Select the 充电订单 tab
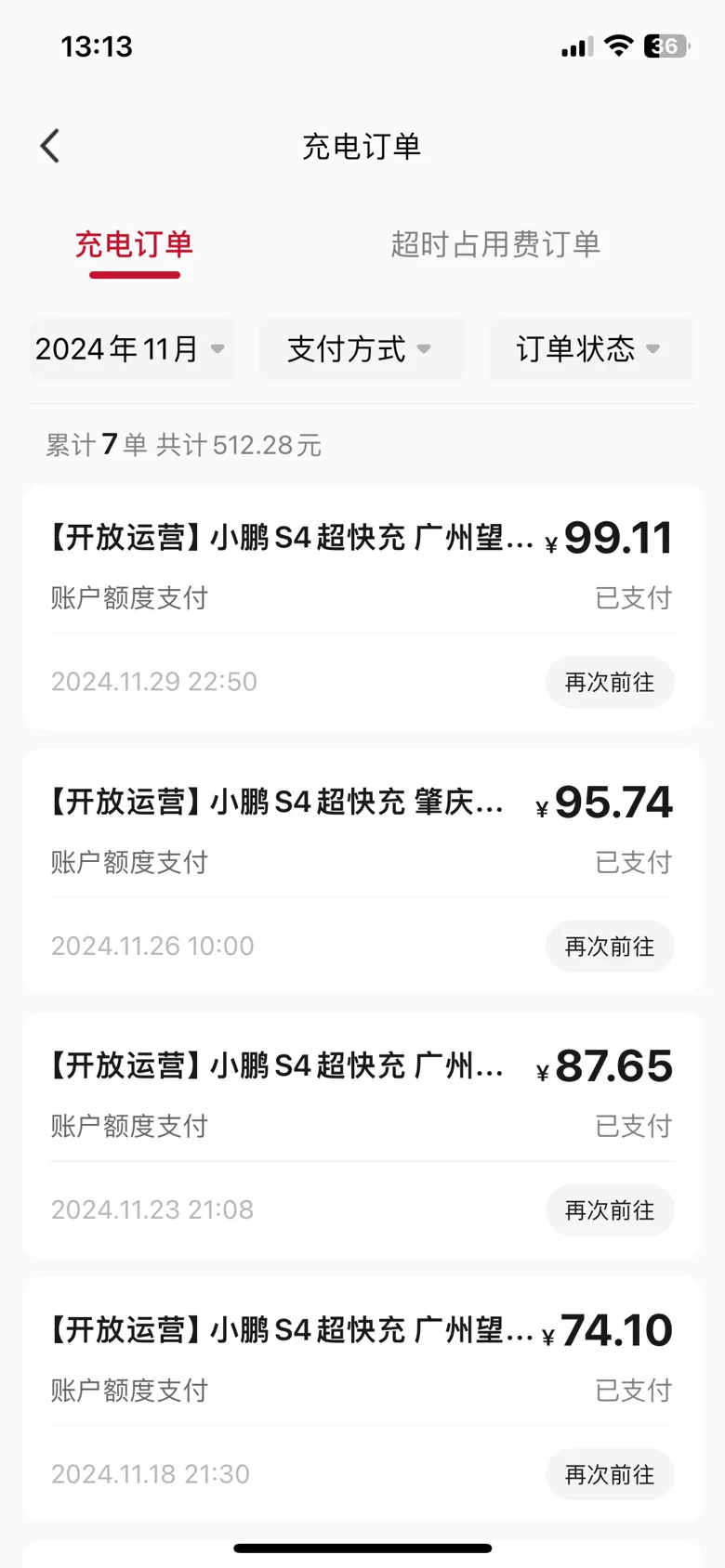The width and height of the screenshot is (725, 1568). pyautogui.click(x=134, y=244)
